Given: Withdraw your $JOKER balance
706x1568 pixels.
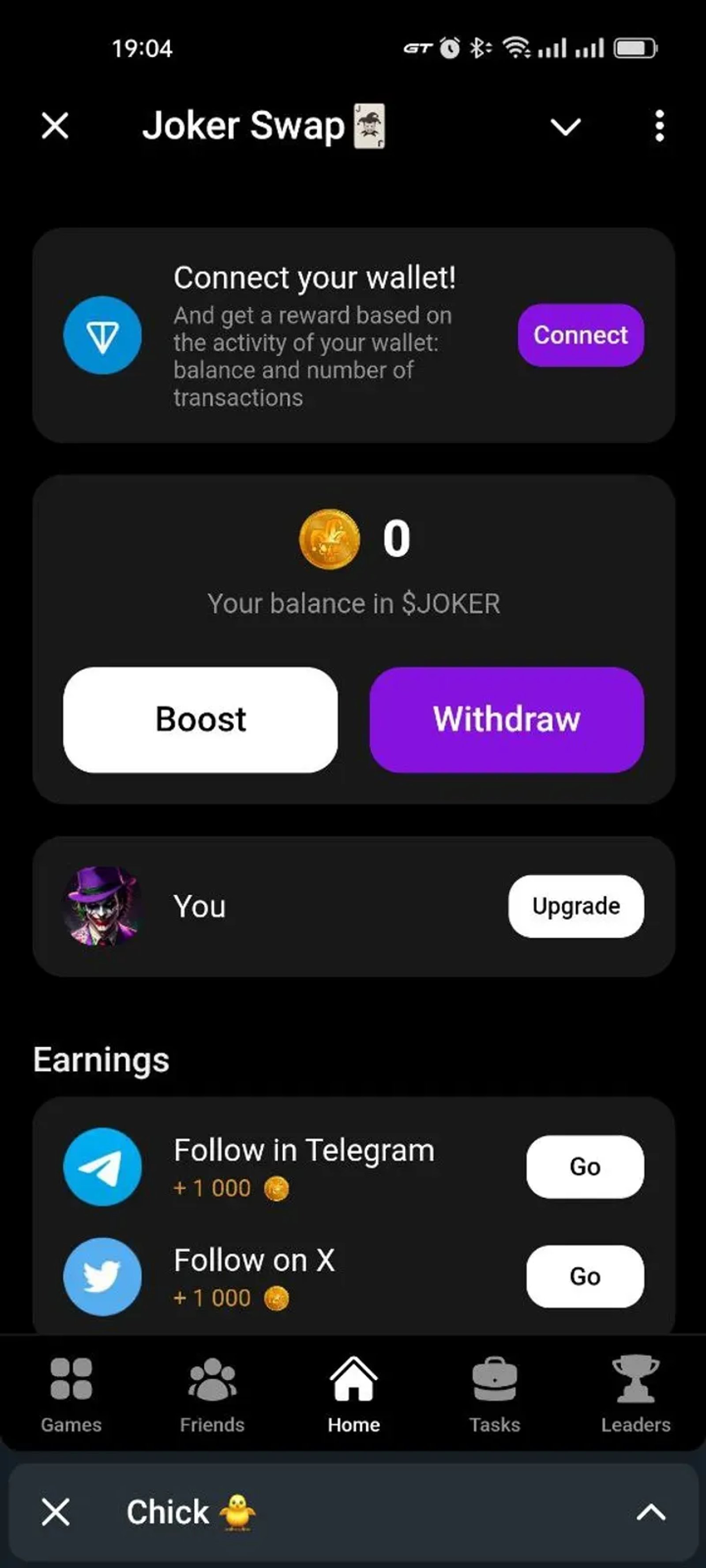Looking at the screenshot, I should tap(506, 720).
